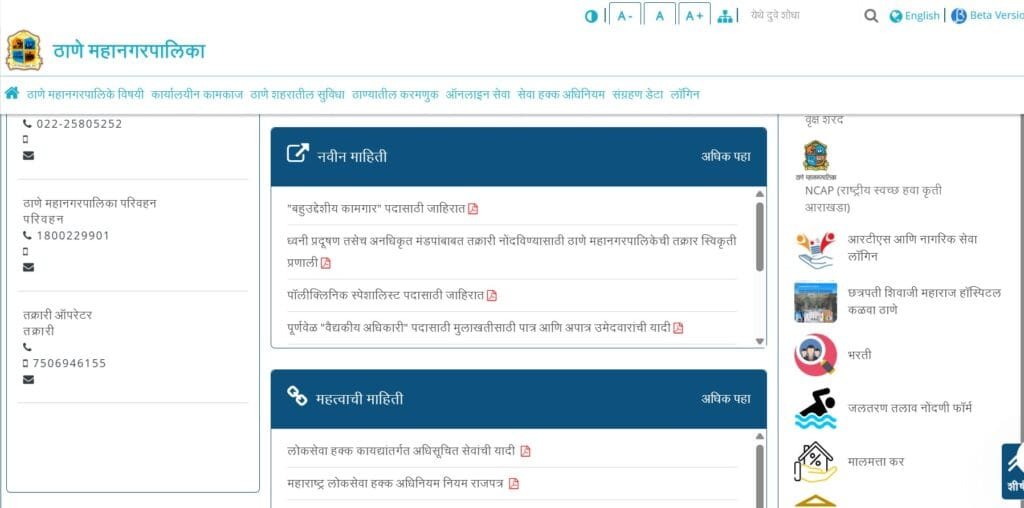Open the भरती link
Screen dimensions: 1024x508
click(859, 355)
